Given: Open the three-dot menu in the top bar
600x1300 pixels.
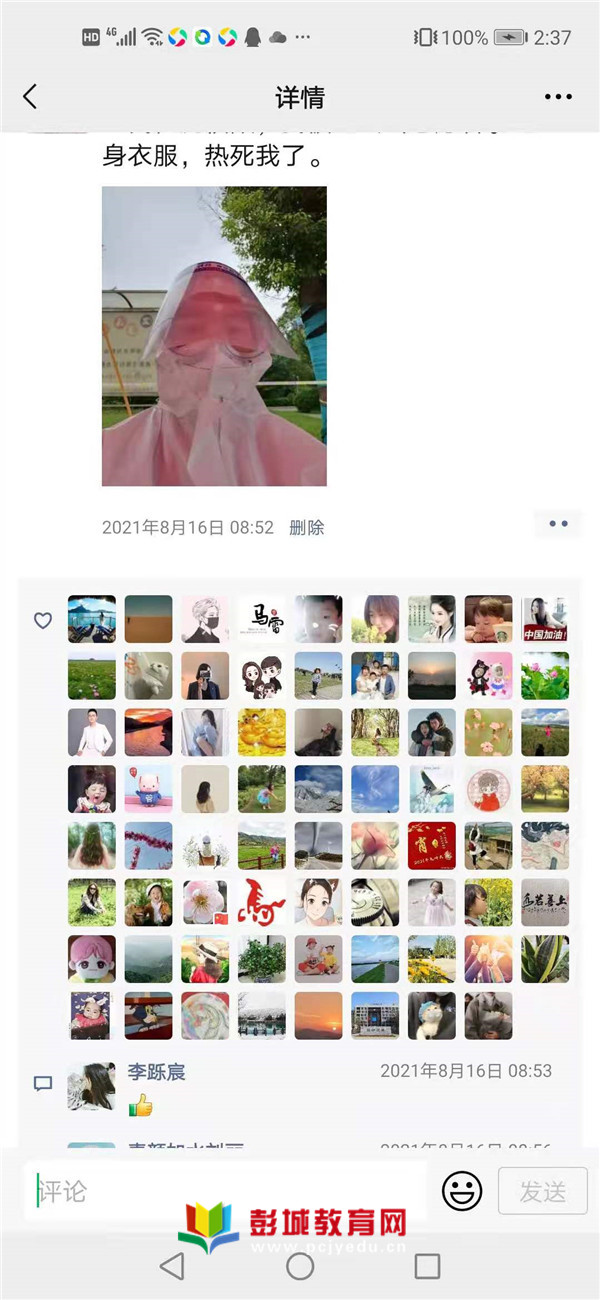Looking at the screenshot, I should (558, 97).
